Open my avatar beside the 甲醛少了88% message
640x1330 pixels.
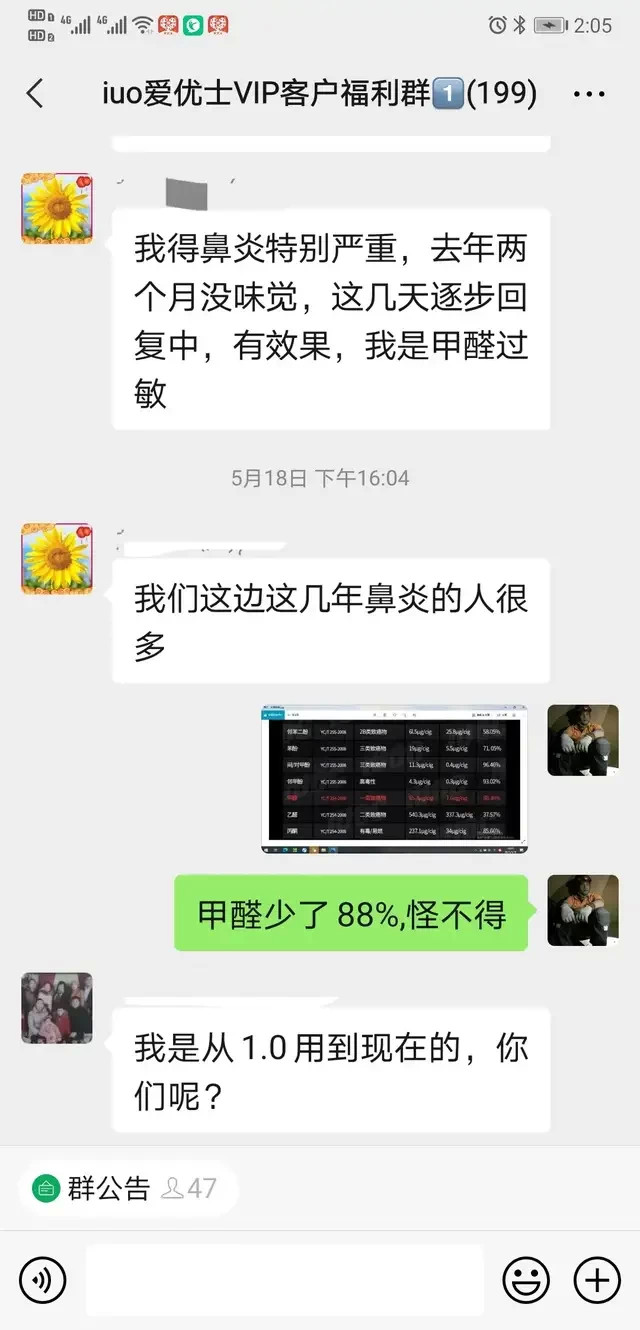click(583, 910)
